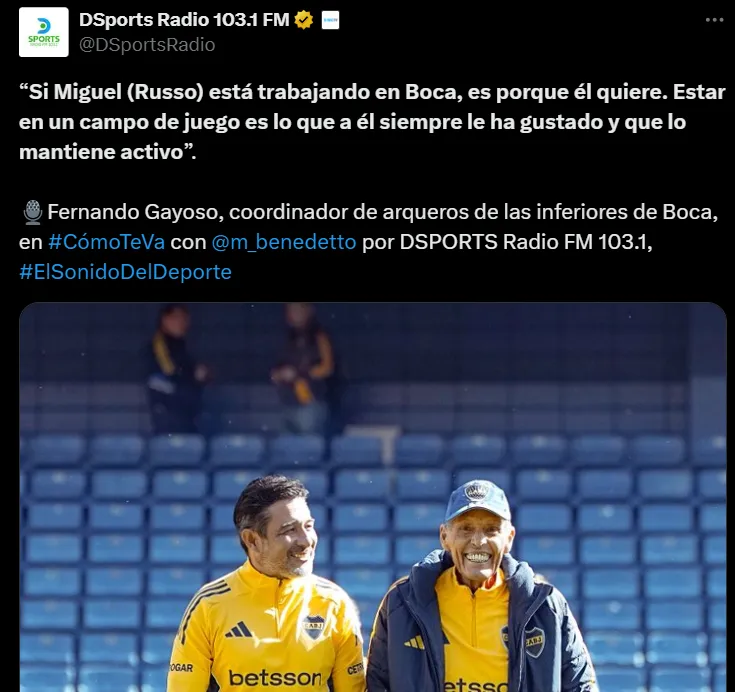This screenshot has height=692, width=735.
Task: Open the #ElSonidoDelDeporte hashtag
Action: [x=125, y=272]
